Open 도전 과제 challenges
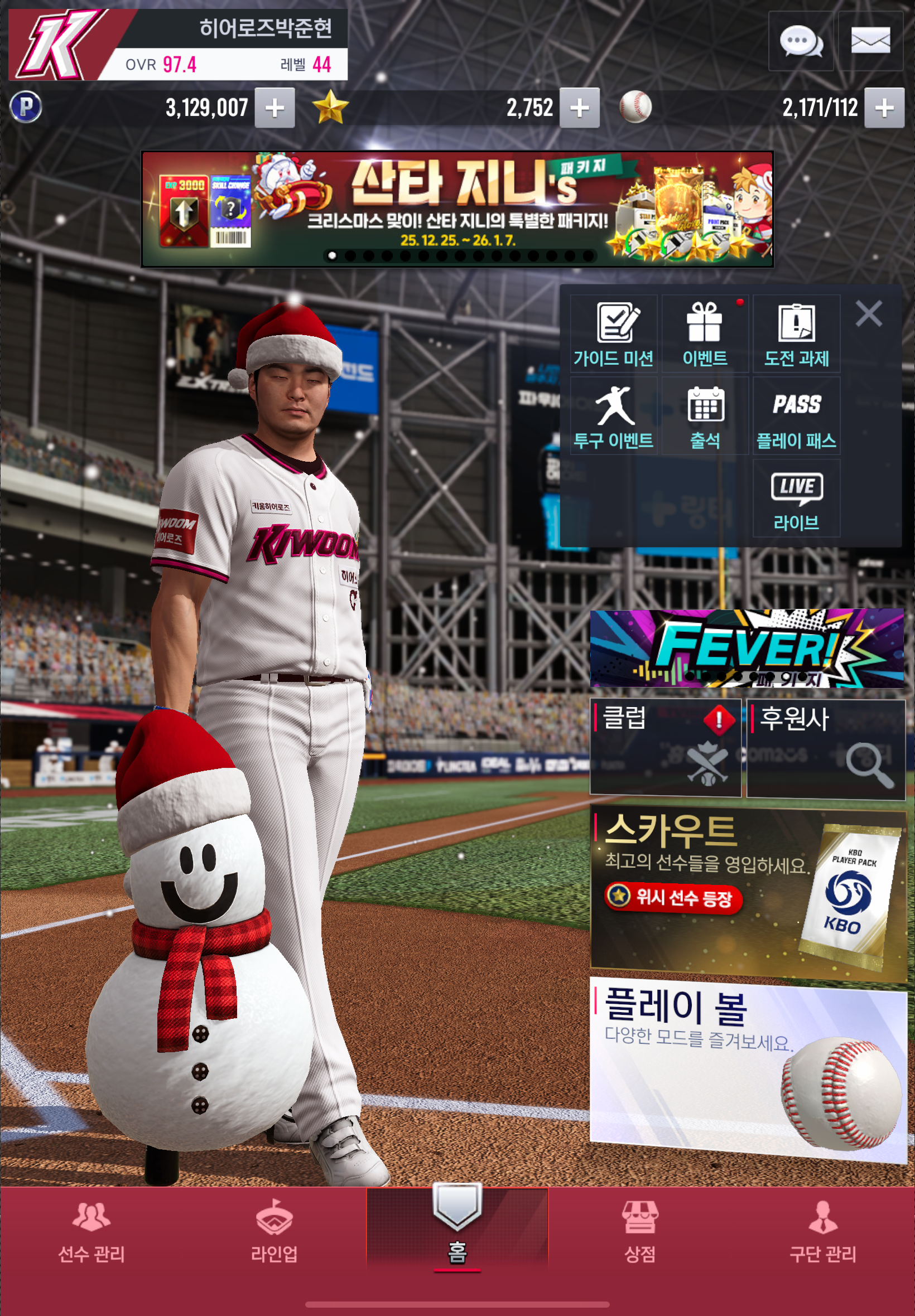 (x=796, y=335)
